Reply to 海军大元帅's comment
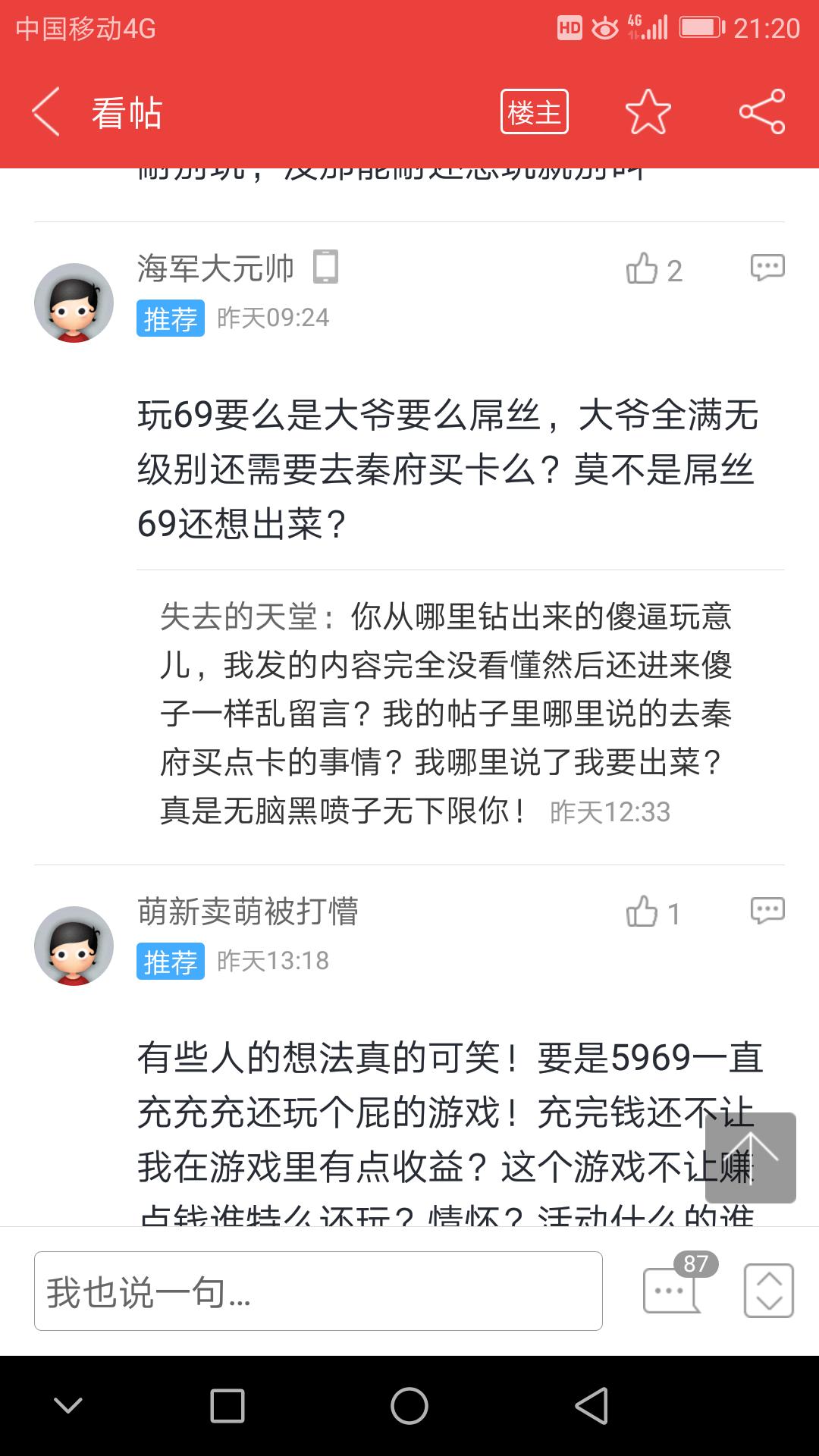Viewport: 819px width, 1456px height. [x=767, y=268]
